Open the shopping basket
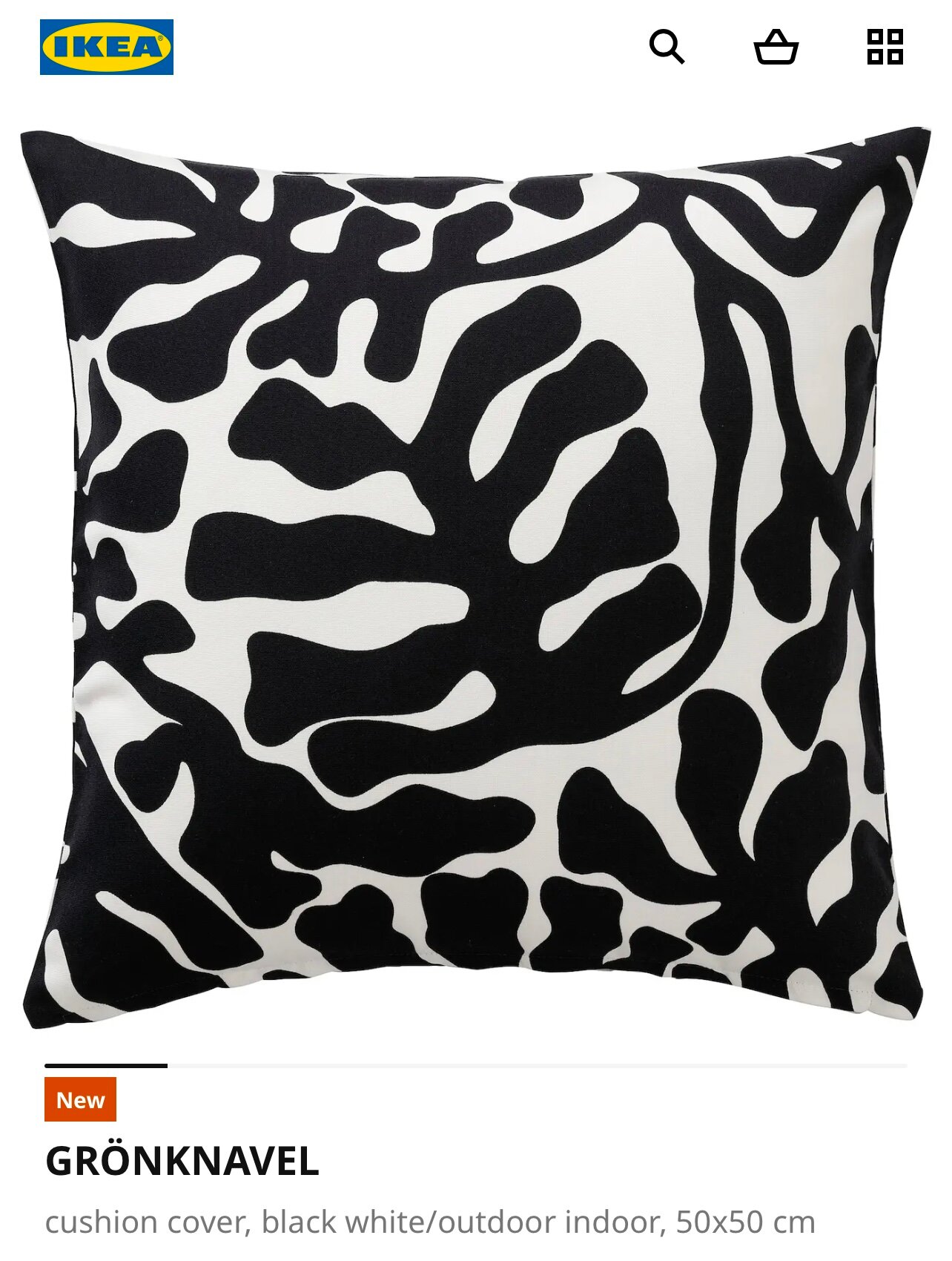The image size is (952, 1261). 776,47
